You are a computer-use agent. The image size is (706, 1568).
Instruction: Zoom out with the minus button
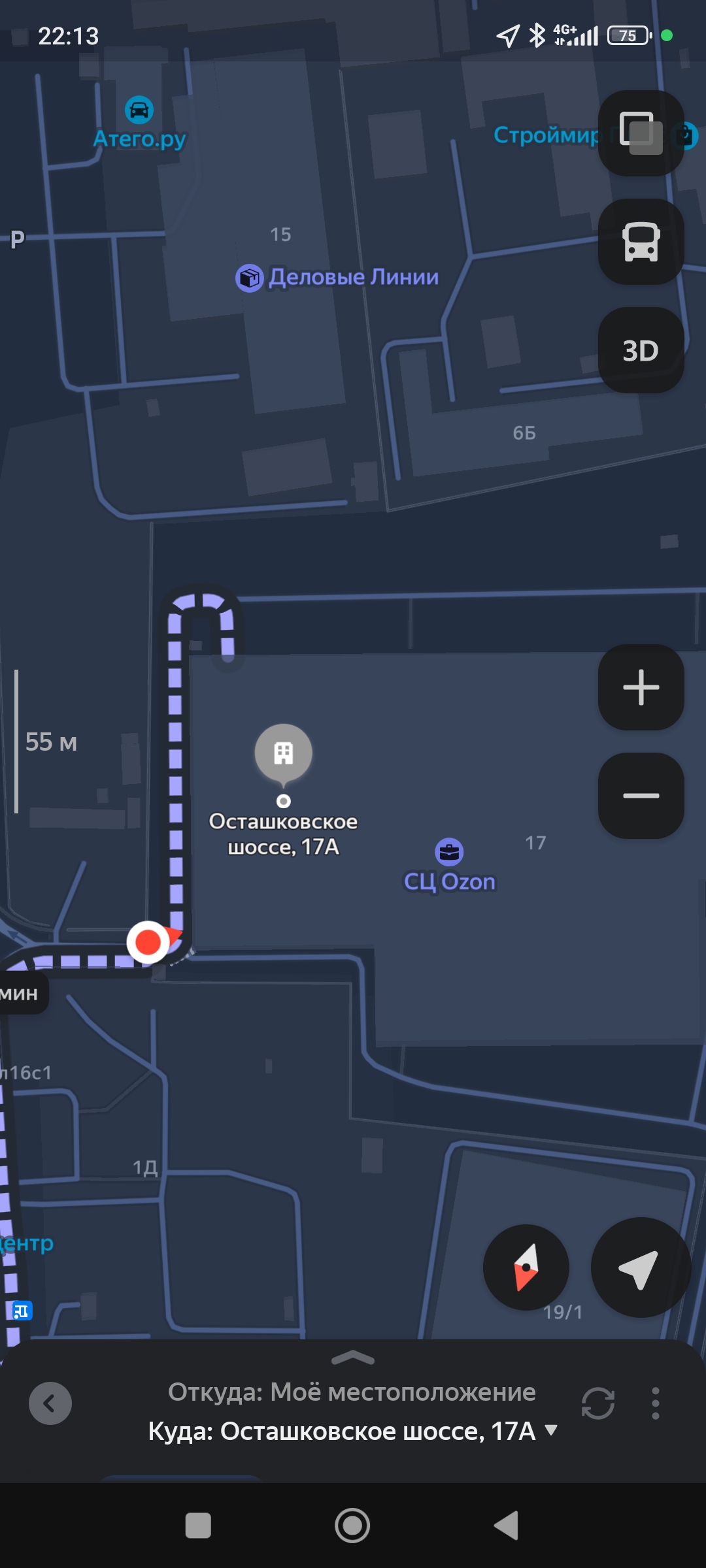click(641, 796)
